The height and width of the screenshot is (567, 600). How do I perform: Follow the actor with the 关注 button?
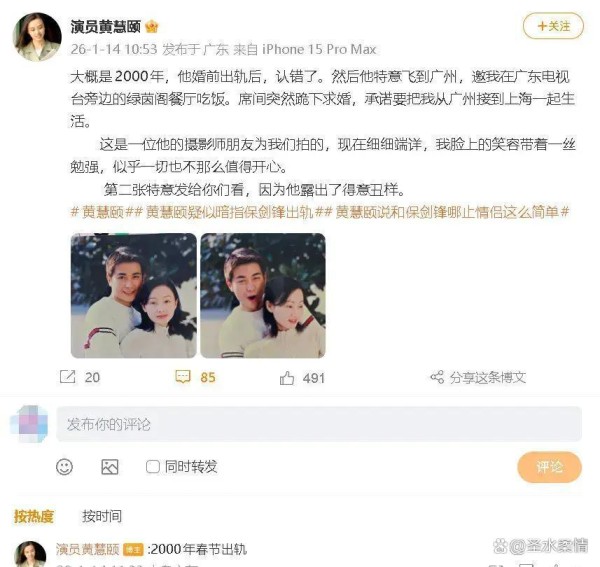(x=553, y=26)
